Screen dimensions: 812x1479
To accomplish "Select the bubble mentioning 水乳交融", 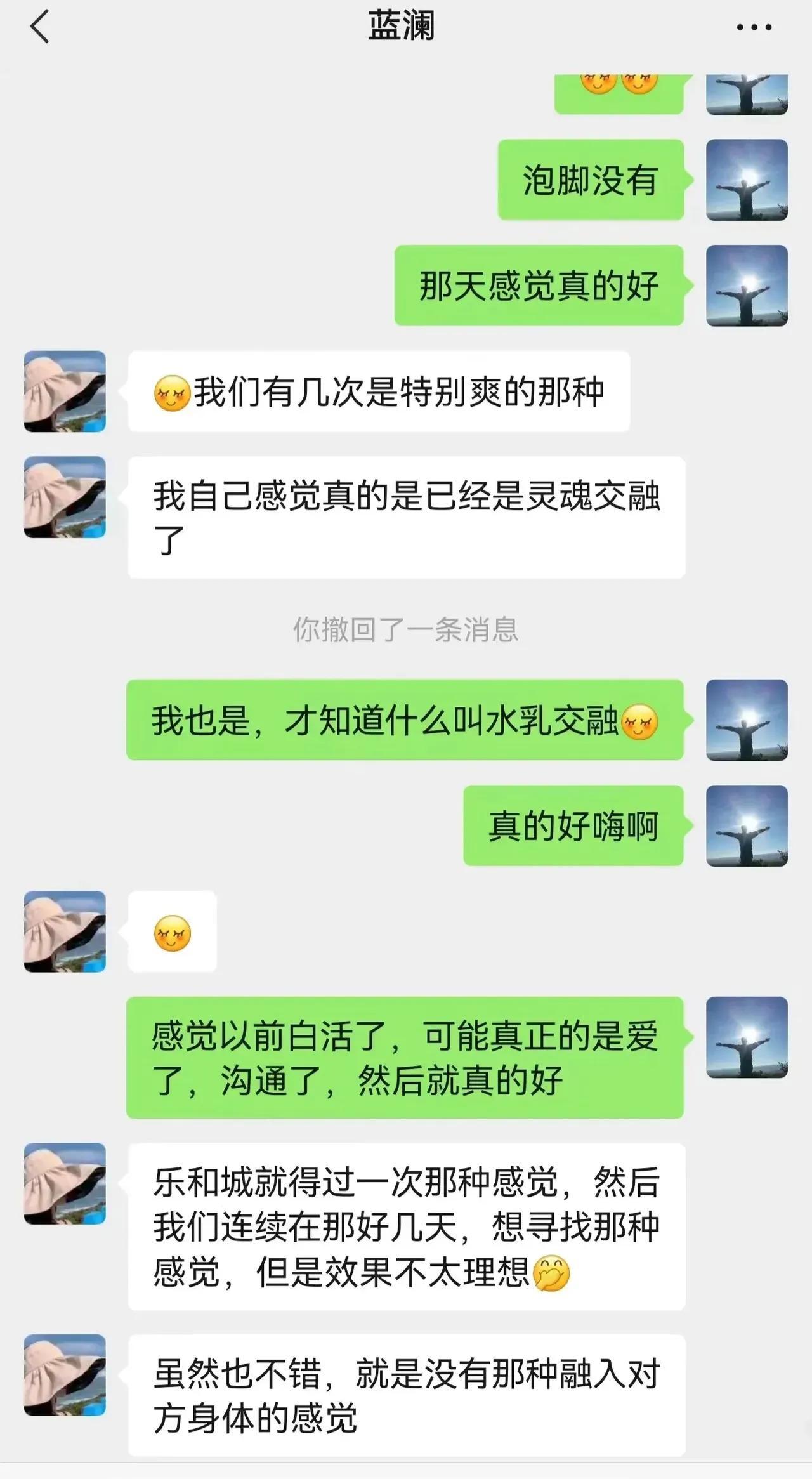I will pyautogui.click(x=406, y=720).
